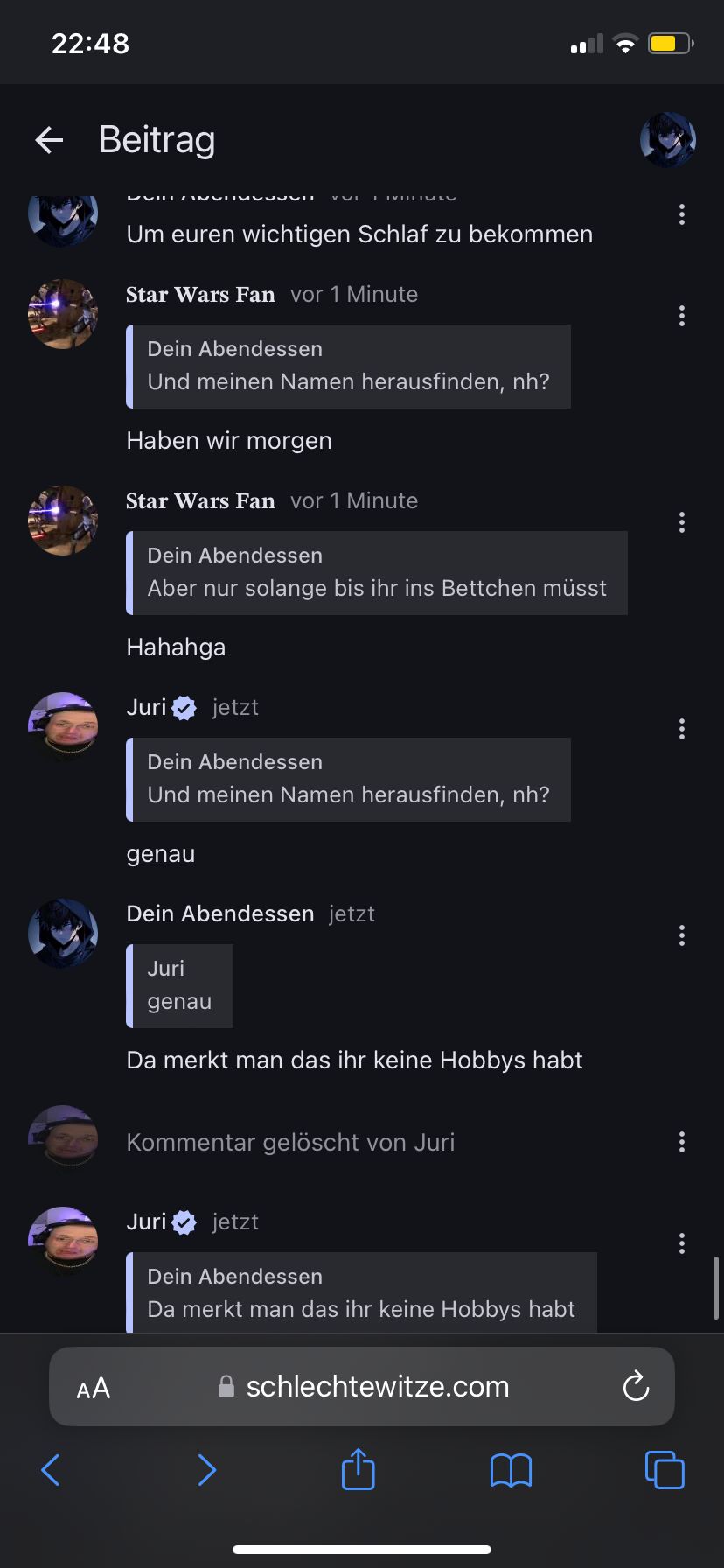This screenshot has height=1568, width=724.
Task: Go forward in Safari history
Action: click(206, 1470)
